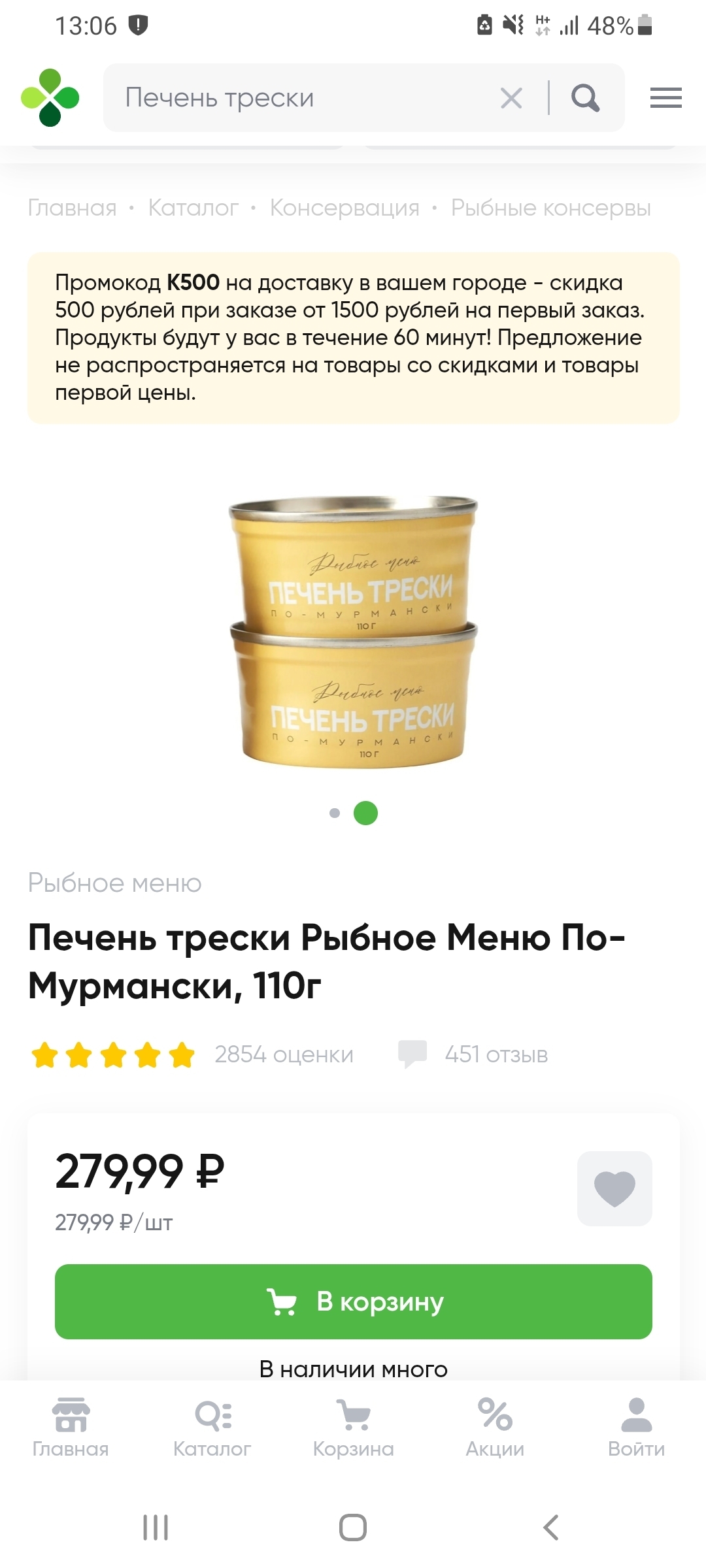Add product to favorites heart
Image resolution: width=706 pixels, height=1568 pixels.
point(614,1188)
